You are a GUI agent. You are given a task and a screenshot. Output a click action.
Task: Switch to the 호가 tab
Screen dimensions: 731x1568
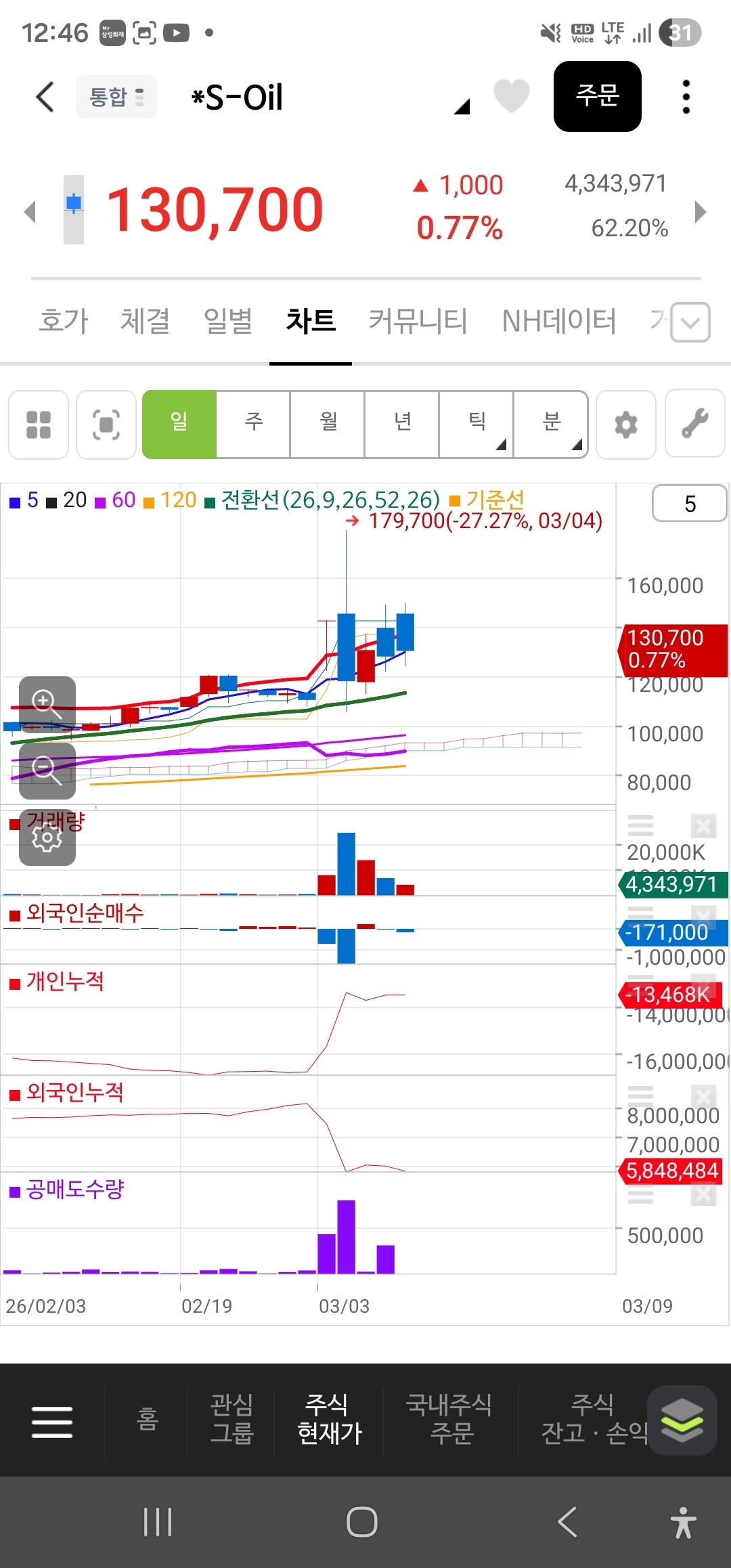(x=64, y=321)
